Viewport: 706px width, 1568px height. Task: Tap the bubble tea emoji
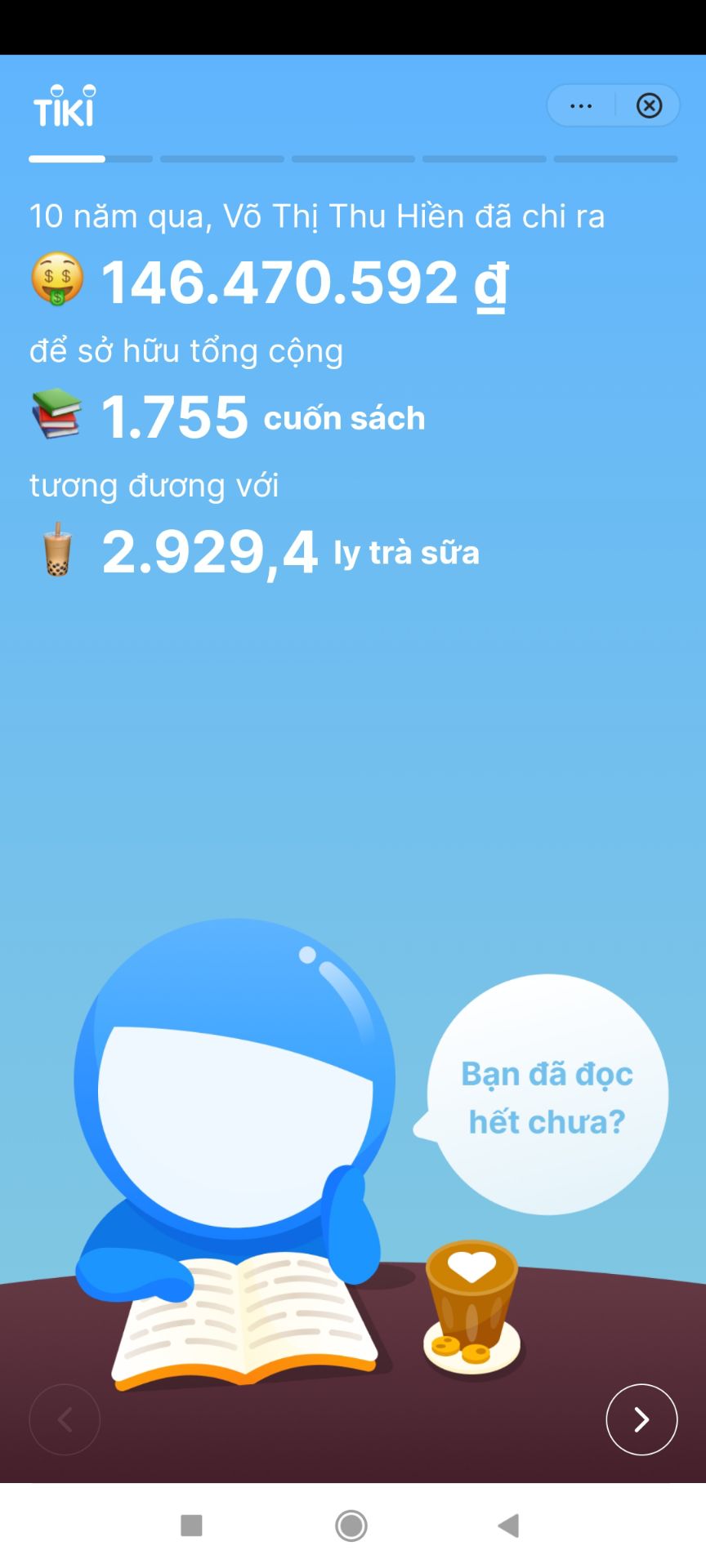[57, 550]
